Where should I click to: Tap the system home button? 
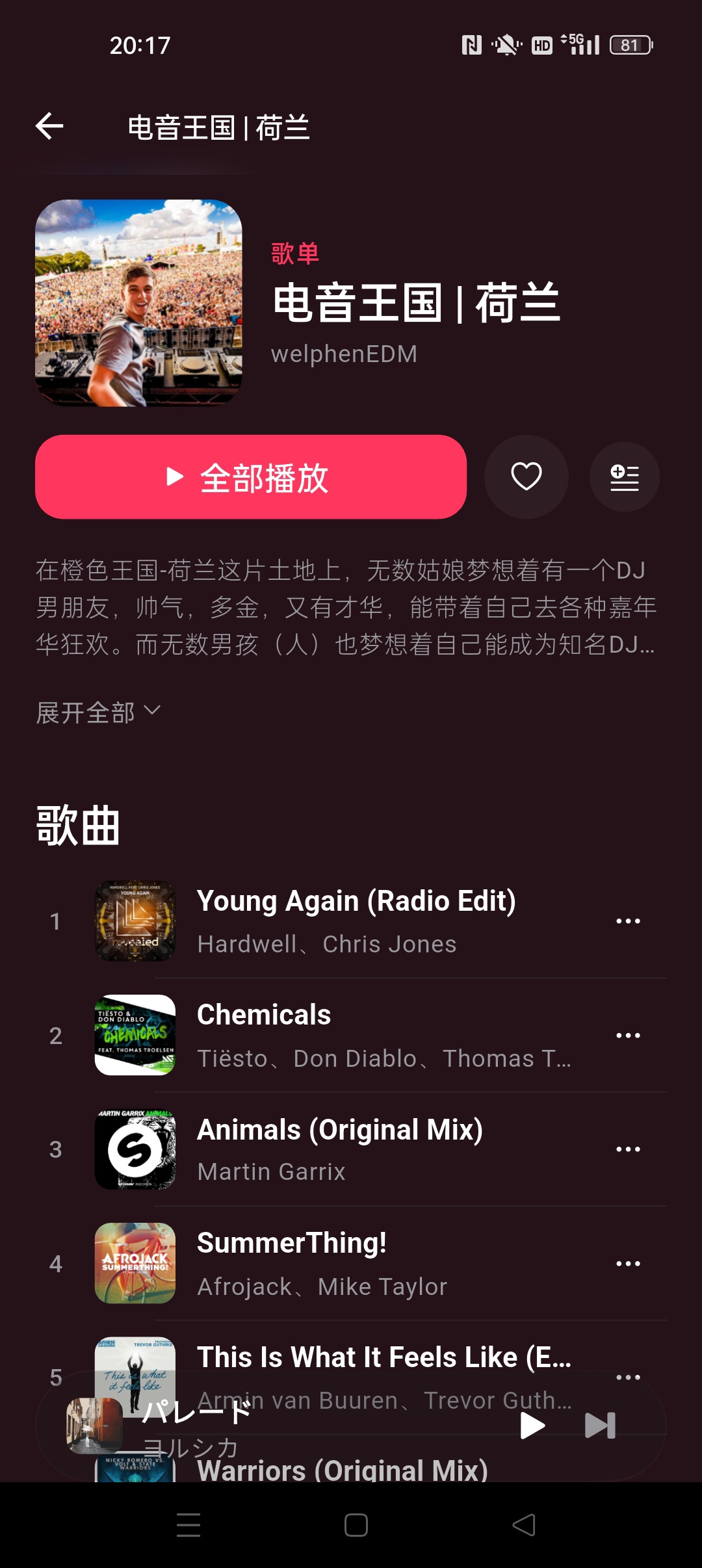356,1525
